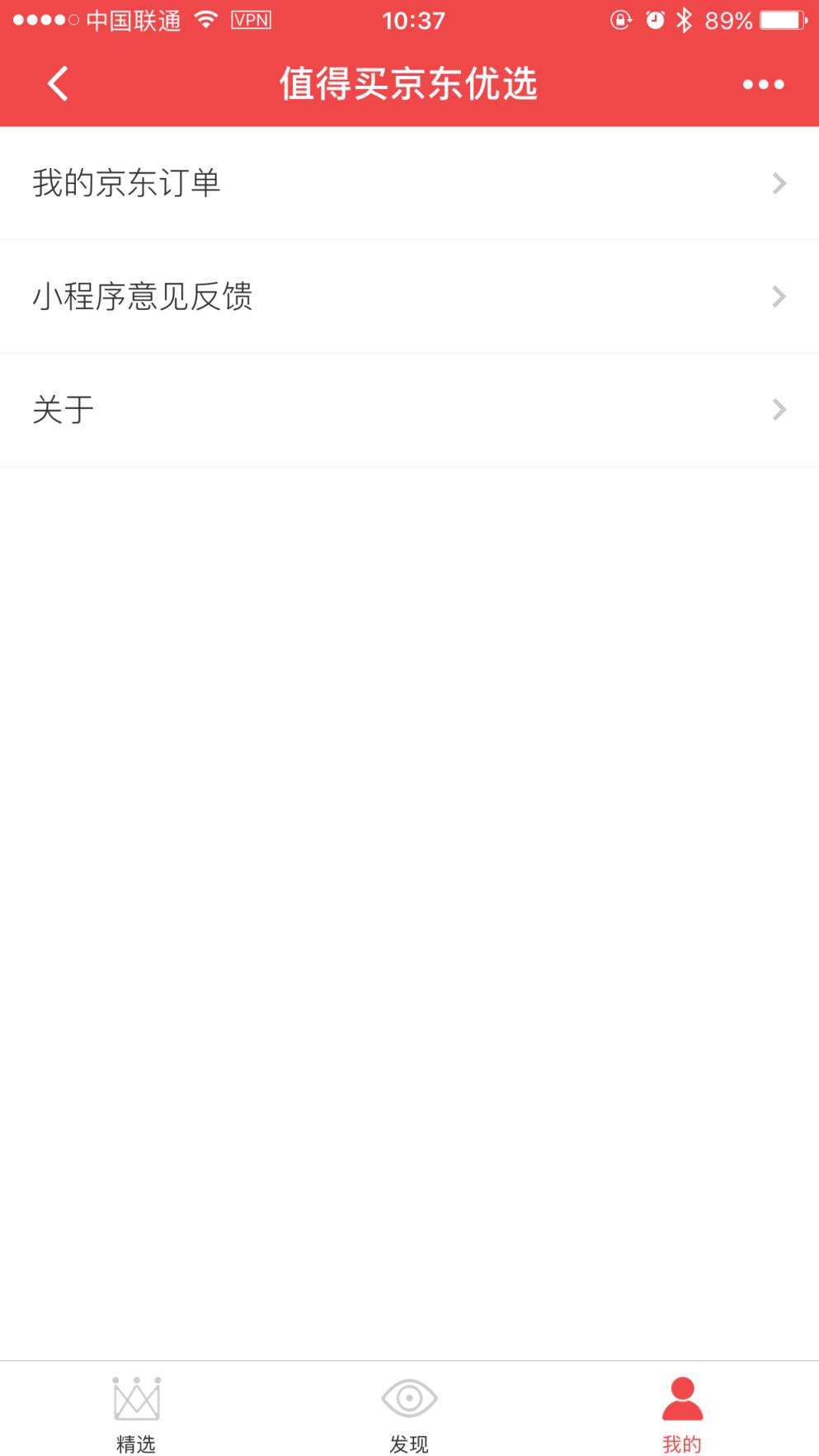Switch to the 发现 tab
This screenshot has height=1456, width=819.
(x=408, y=1410)
